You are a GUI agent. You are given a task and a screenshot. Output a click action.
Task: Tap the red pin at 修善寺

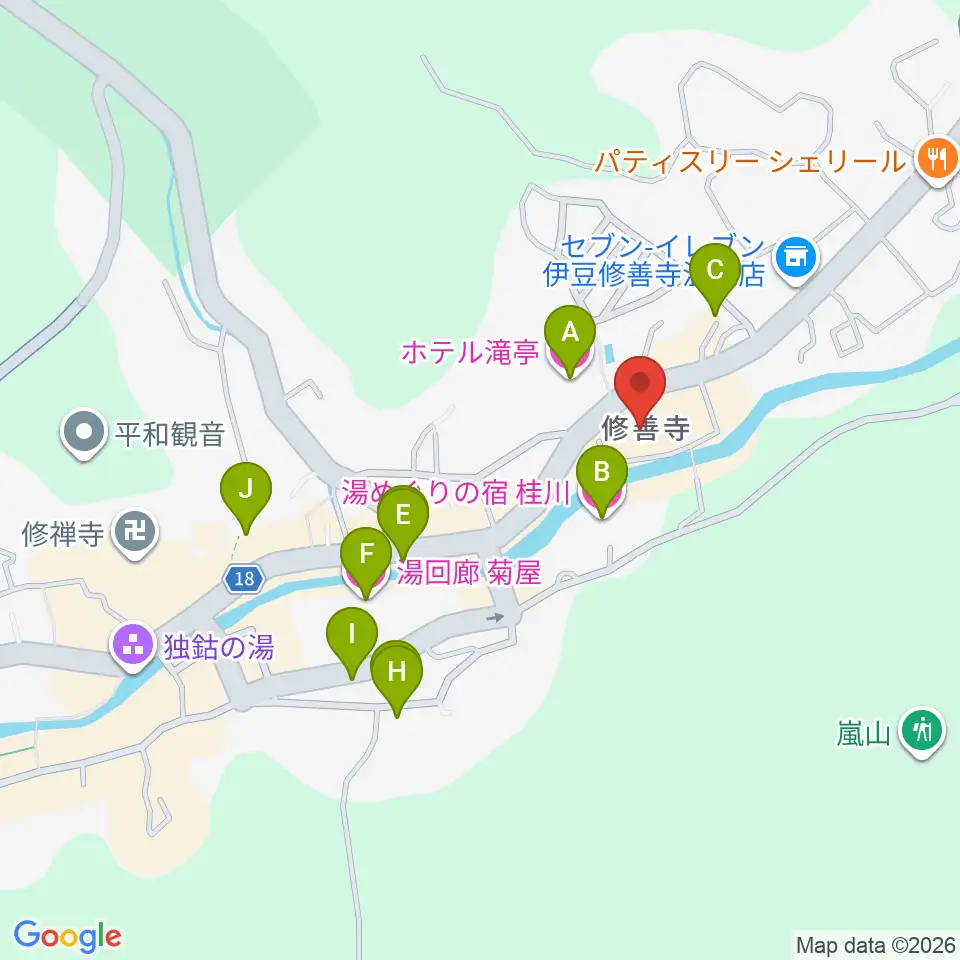(x=640, y=391)
